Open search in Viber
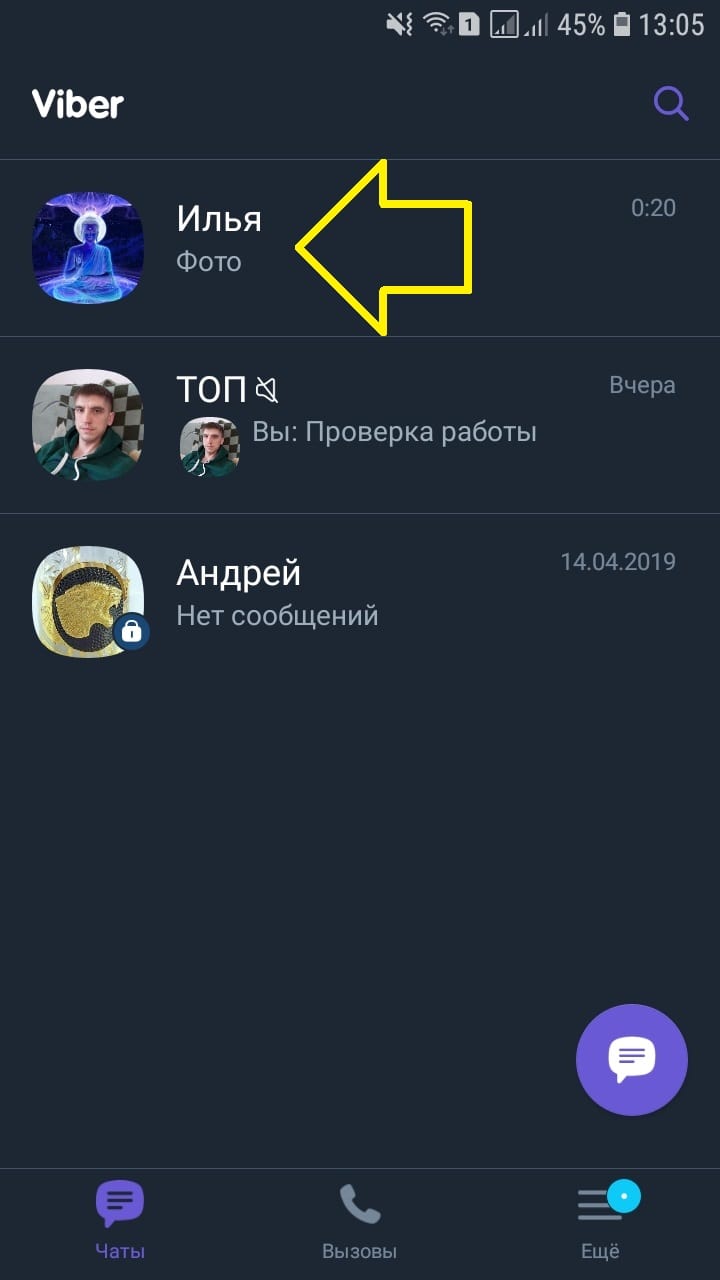This screenshot has height=1280, width=720. point(670,102)
